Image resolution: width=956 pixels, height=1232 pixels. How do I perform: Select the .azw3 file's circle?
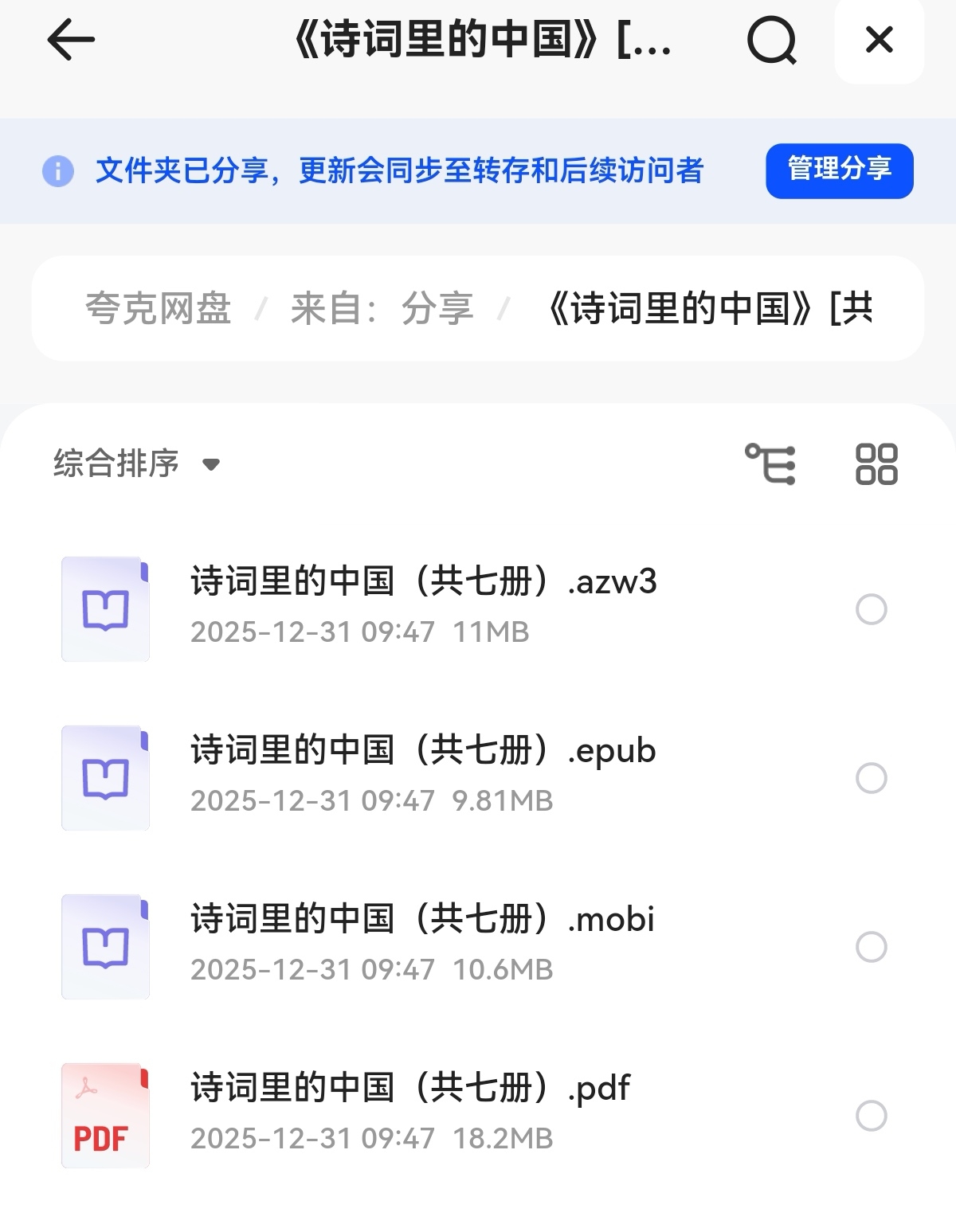tap(871, 609)
